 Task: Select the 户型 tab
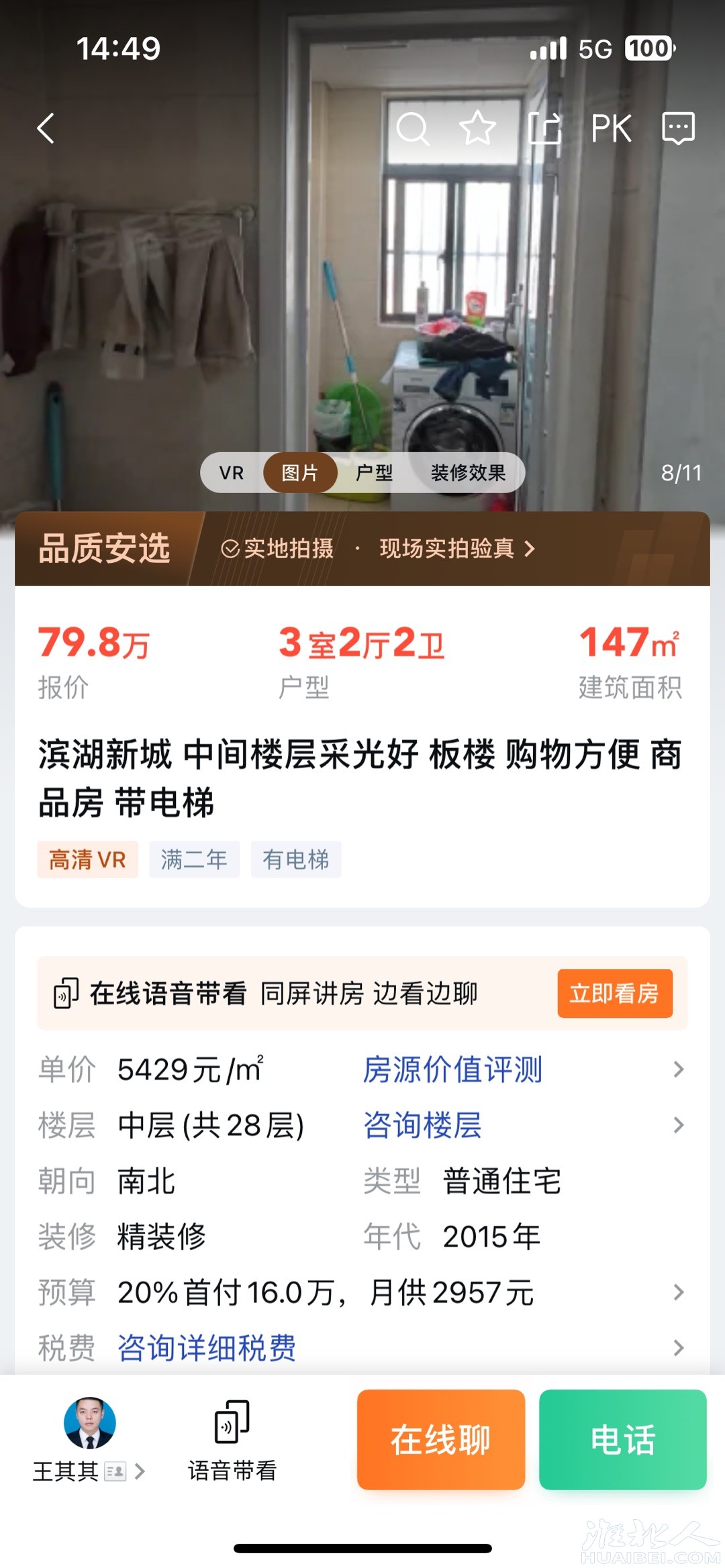(374, 473)
